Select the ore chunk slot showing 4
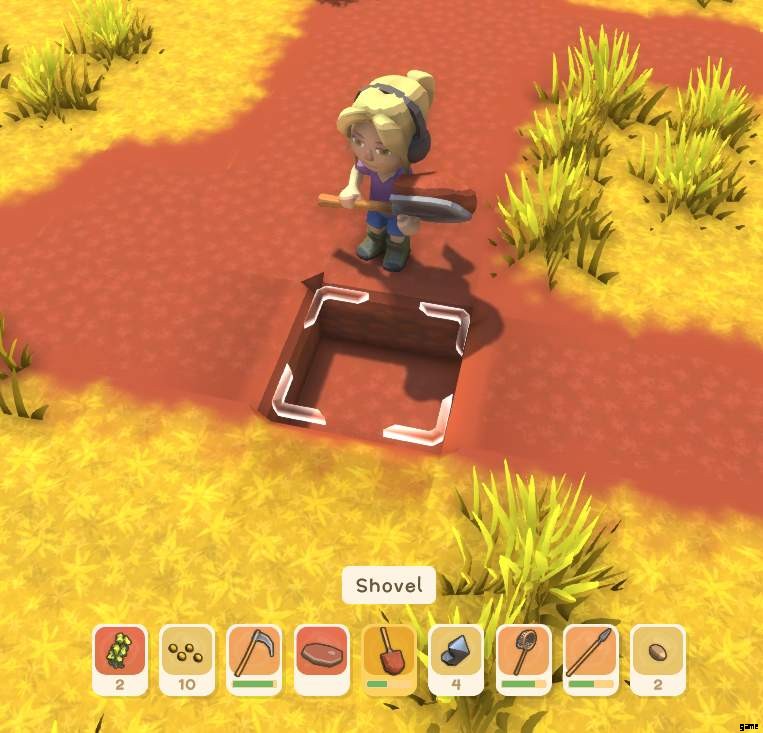Image resolution: width=763 pixels, height=733 pixels. point(456,654)
